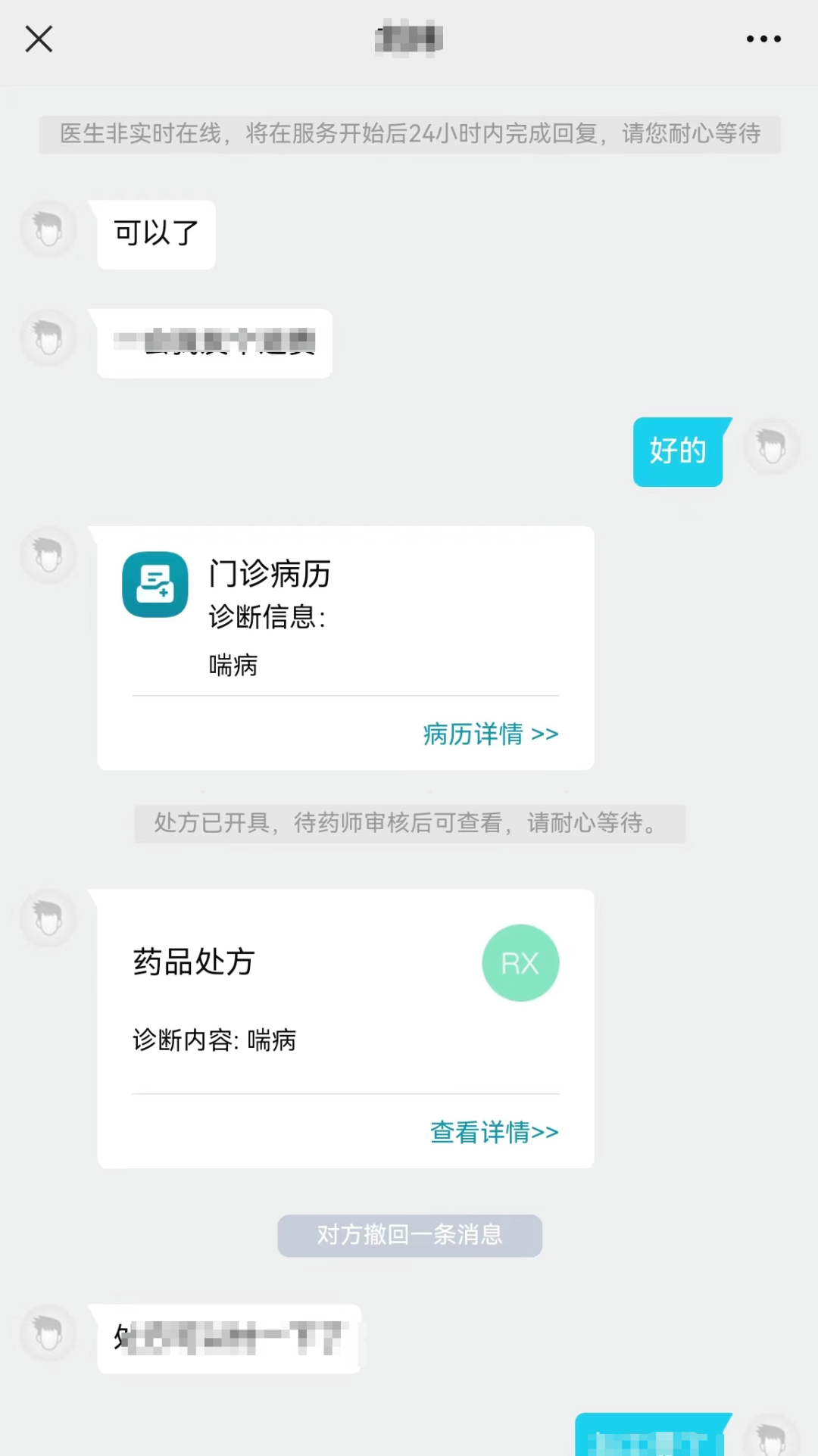818x1456 pixels.
Task: Click the avatar beside the 药品处方 card
Action: point(48,917)
